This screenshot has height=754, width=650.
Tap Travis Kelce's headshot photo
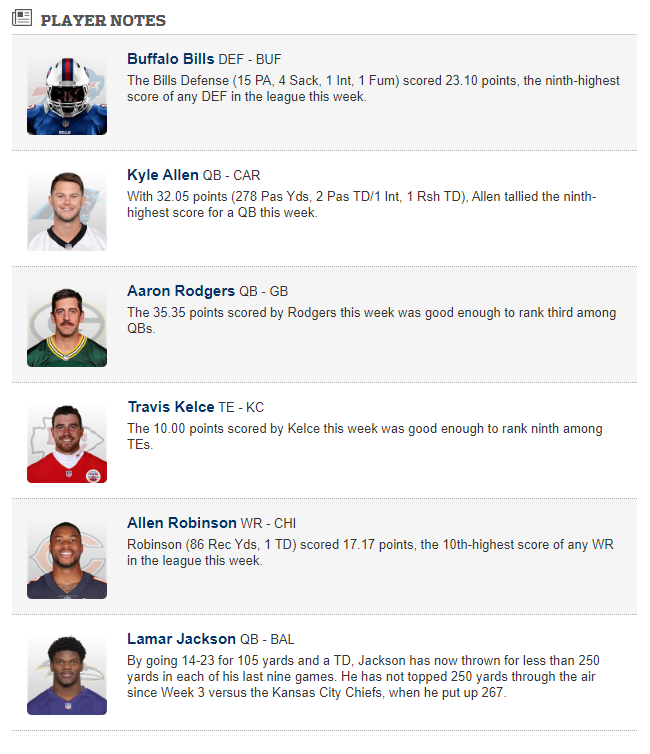tap(67, 442)
